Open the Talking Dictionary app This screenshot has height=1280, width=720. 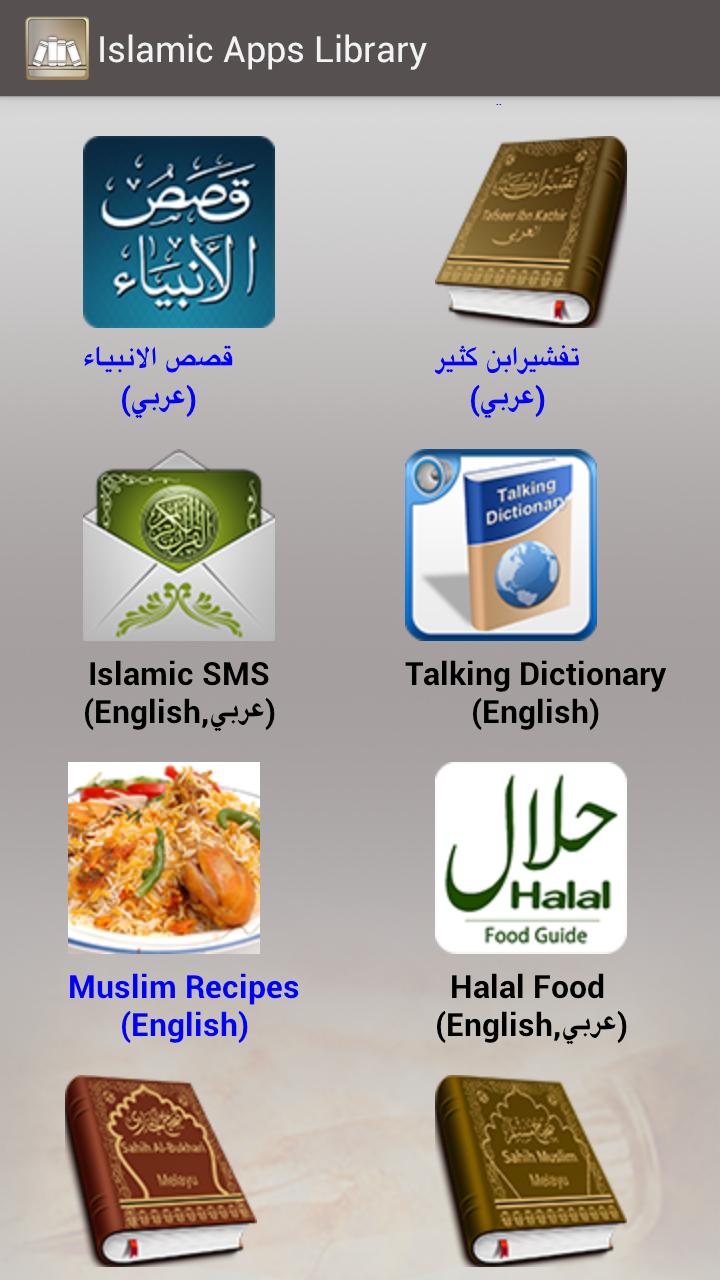[501, 545]
